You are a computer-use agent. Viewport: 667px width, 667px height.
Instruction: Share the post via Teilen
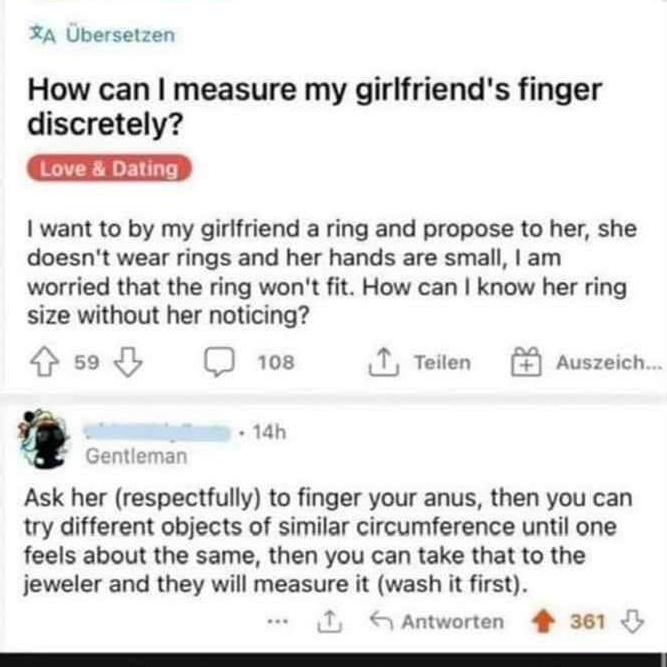pos(422,362)
